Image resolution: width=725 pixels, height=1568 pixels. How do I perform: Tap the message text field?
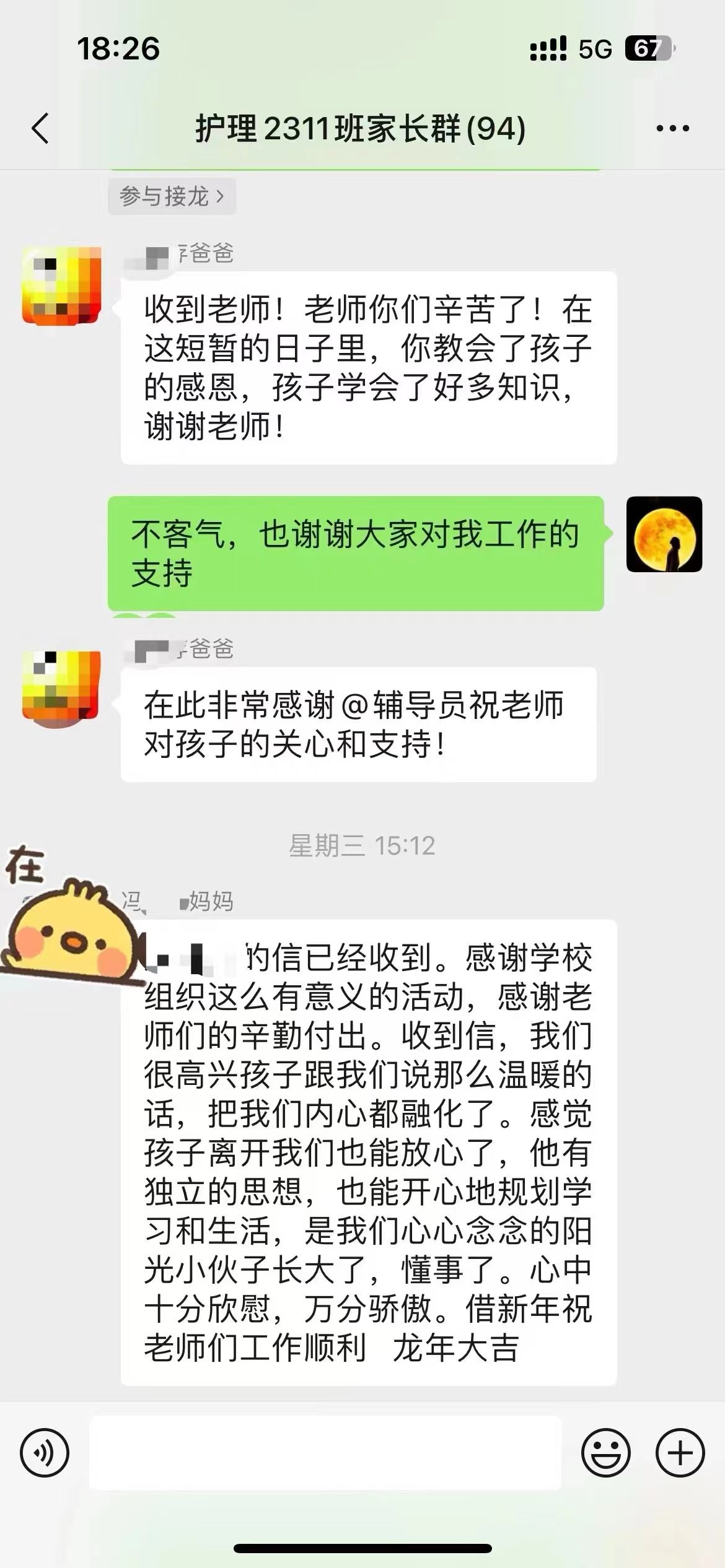pyautogui.click(x=325, y=1453)
